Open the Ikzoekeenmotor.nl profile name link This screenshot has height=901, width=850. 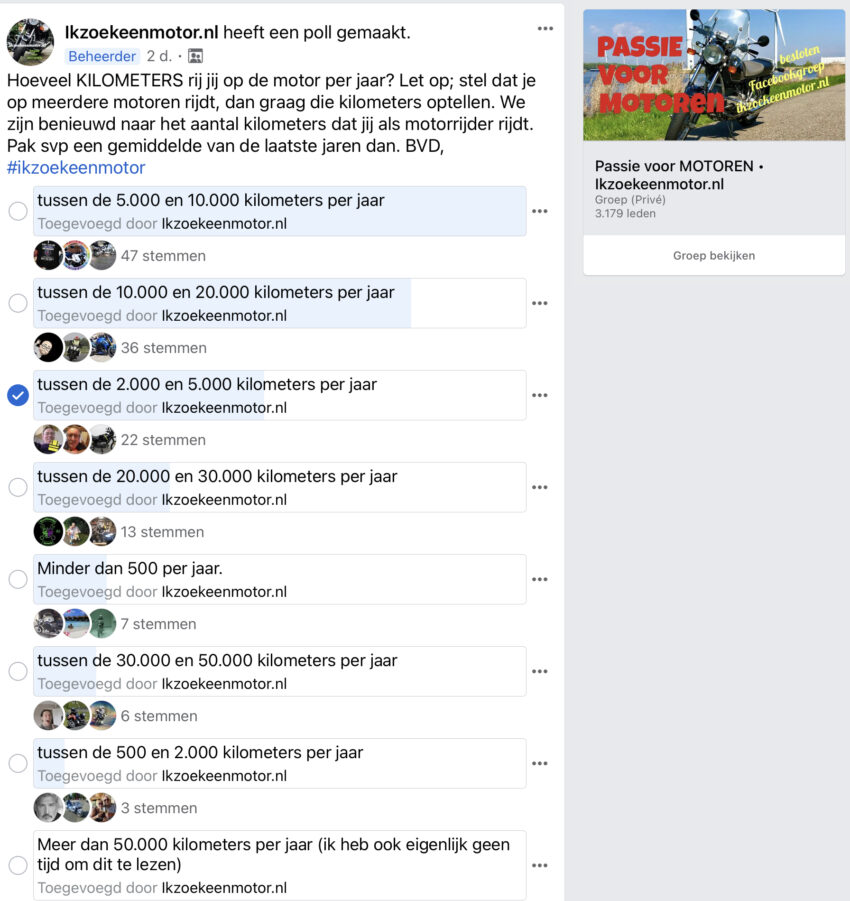148,33
